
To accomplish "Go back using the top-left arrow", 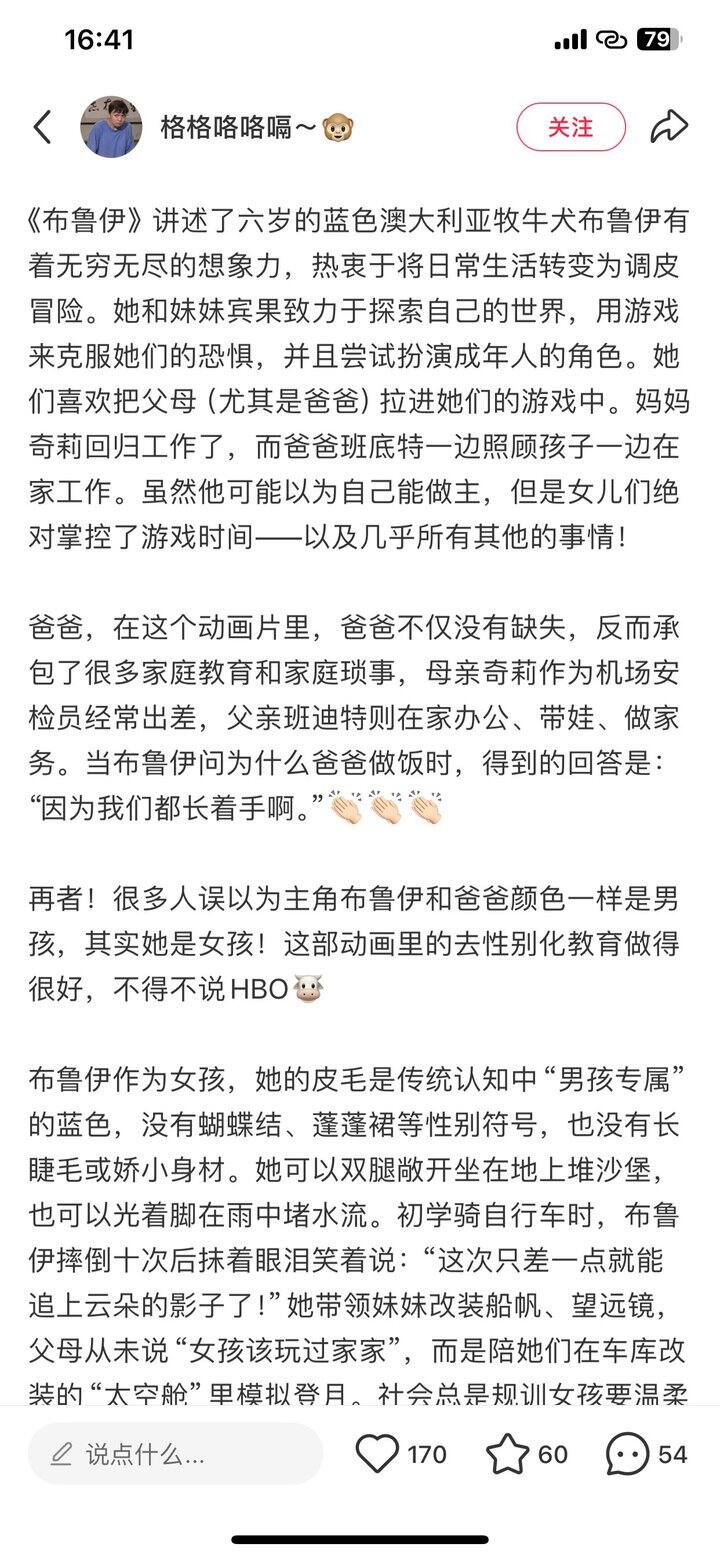I will [42, 127].
